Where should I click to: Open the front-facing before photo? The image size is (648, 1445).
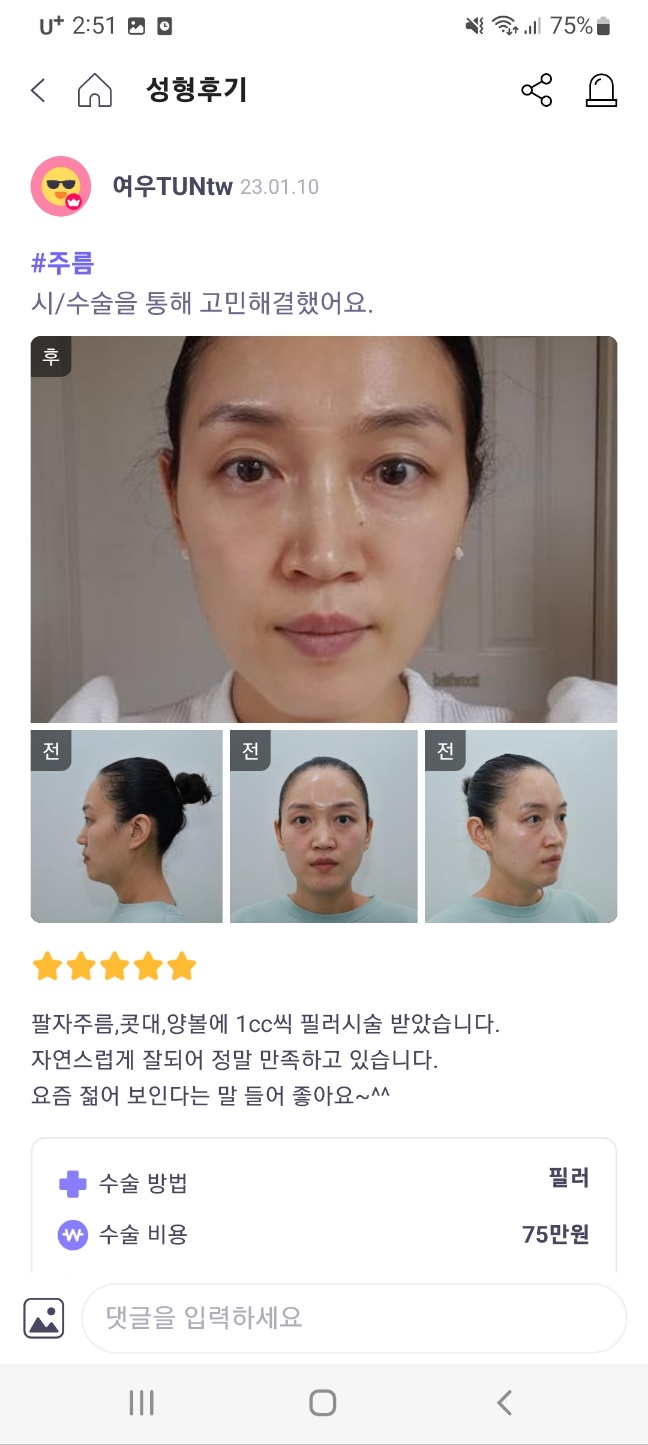pos(324,826)
